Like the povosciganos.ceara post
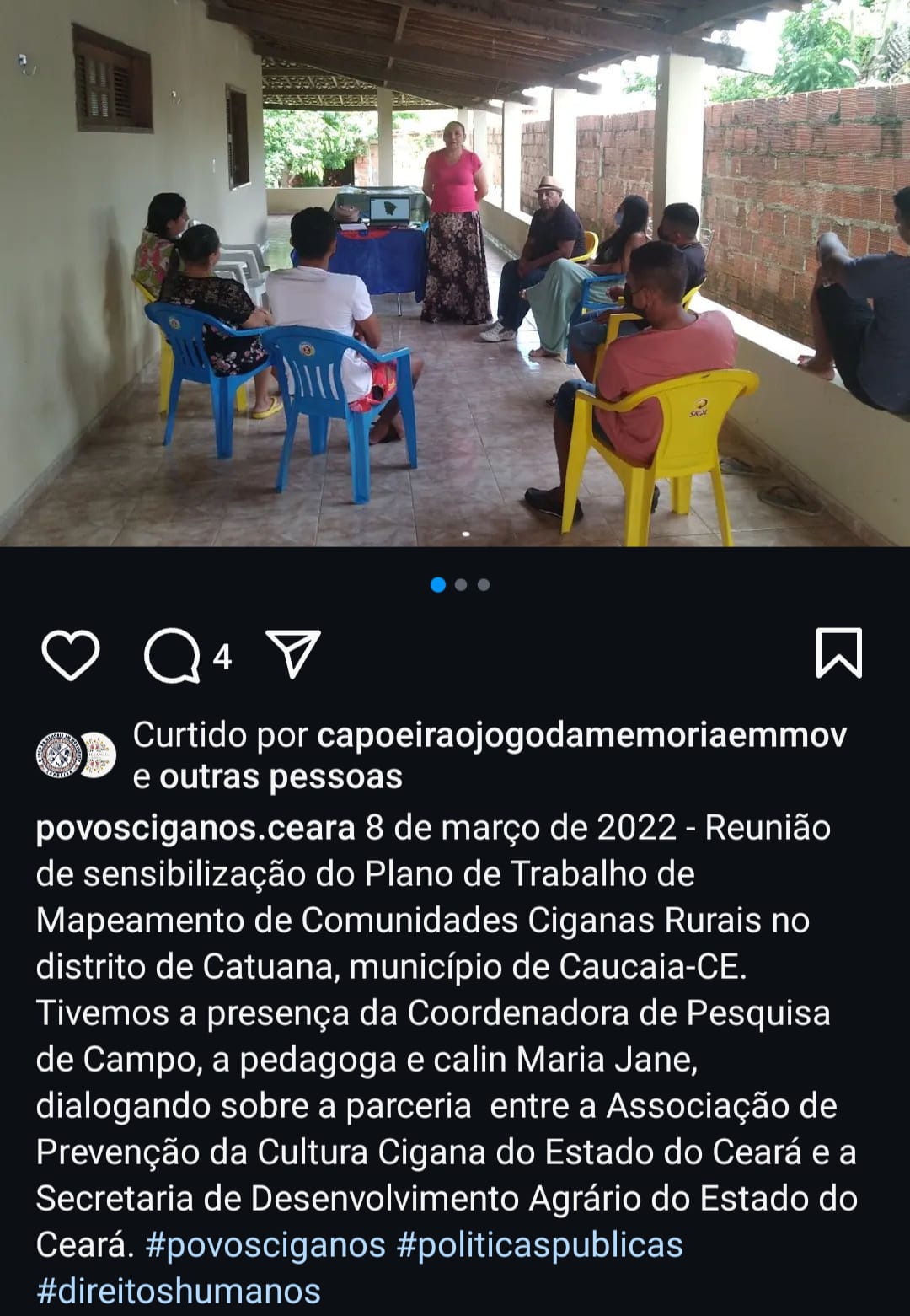Viewport: 910px width, 1316px height. (x=71, y=654)
